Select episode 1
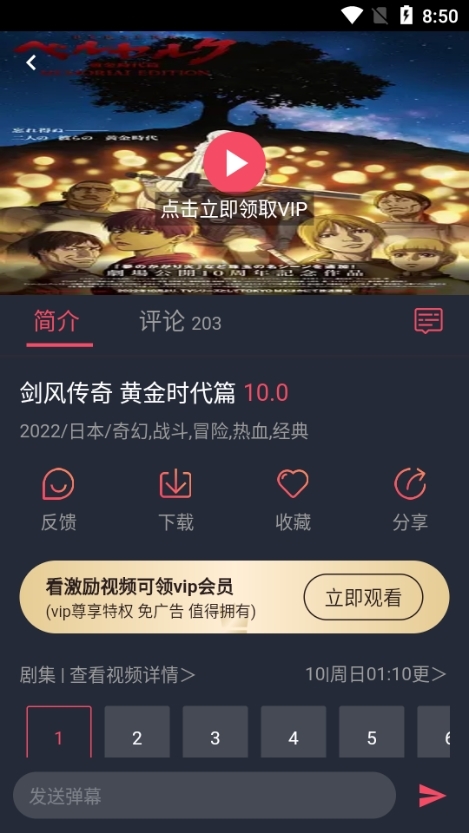Viewport: 469px width, 833px height. tap(59, 732)
